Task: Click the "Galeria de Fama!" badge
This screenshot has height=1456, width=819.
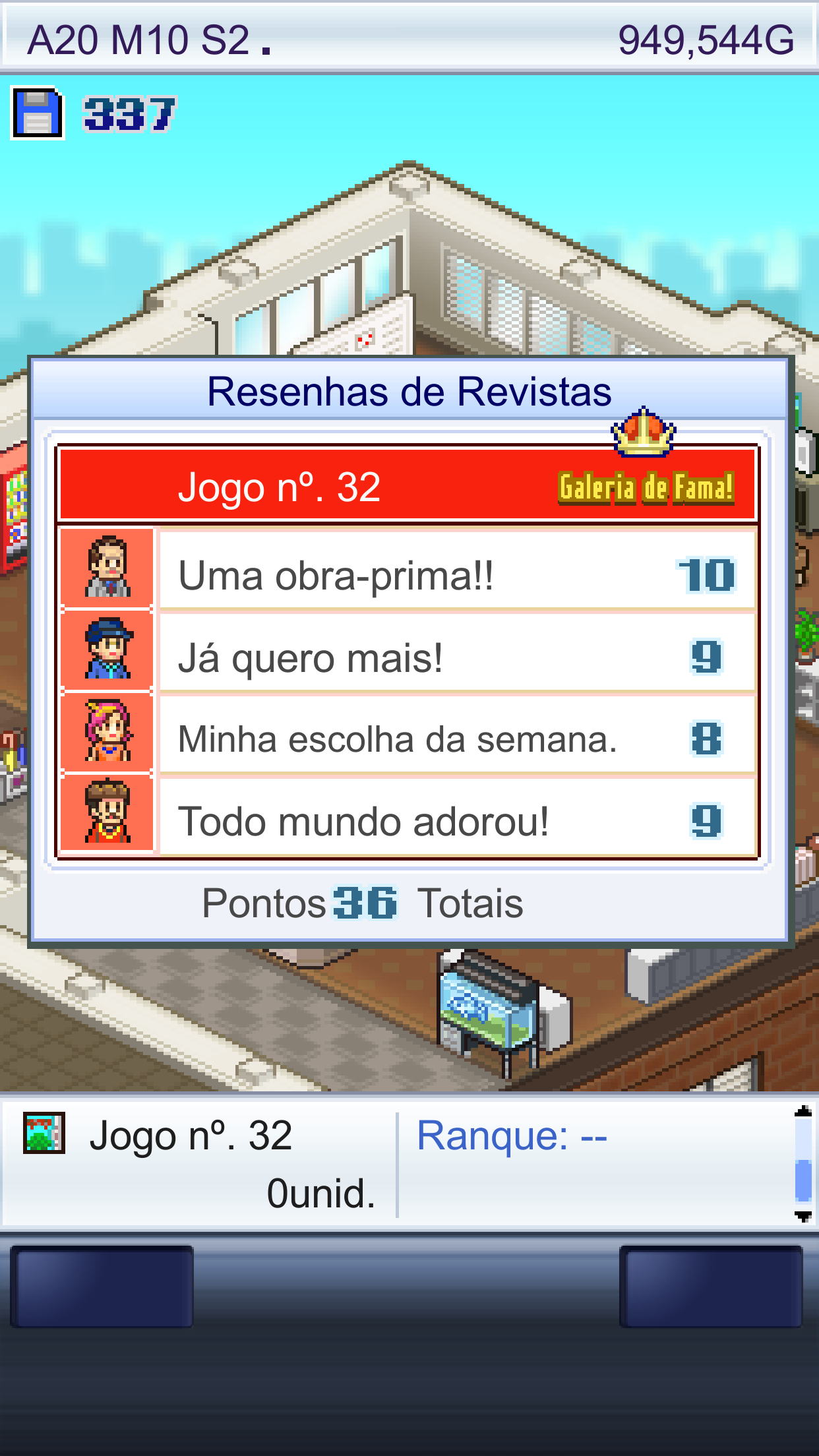Action: click(645, 488)
